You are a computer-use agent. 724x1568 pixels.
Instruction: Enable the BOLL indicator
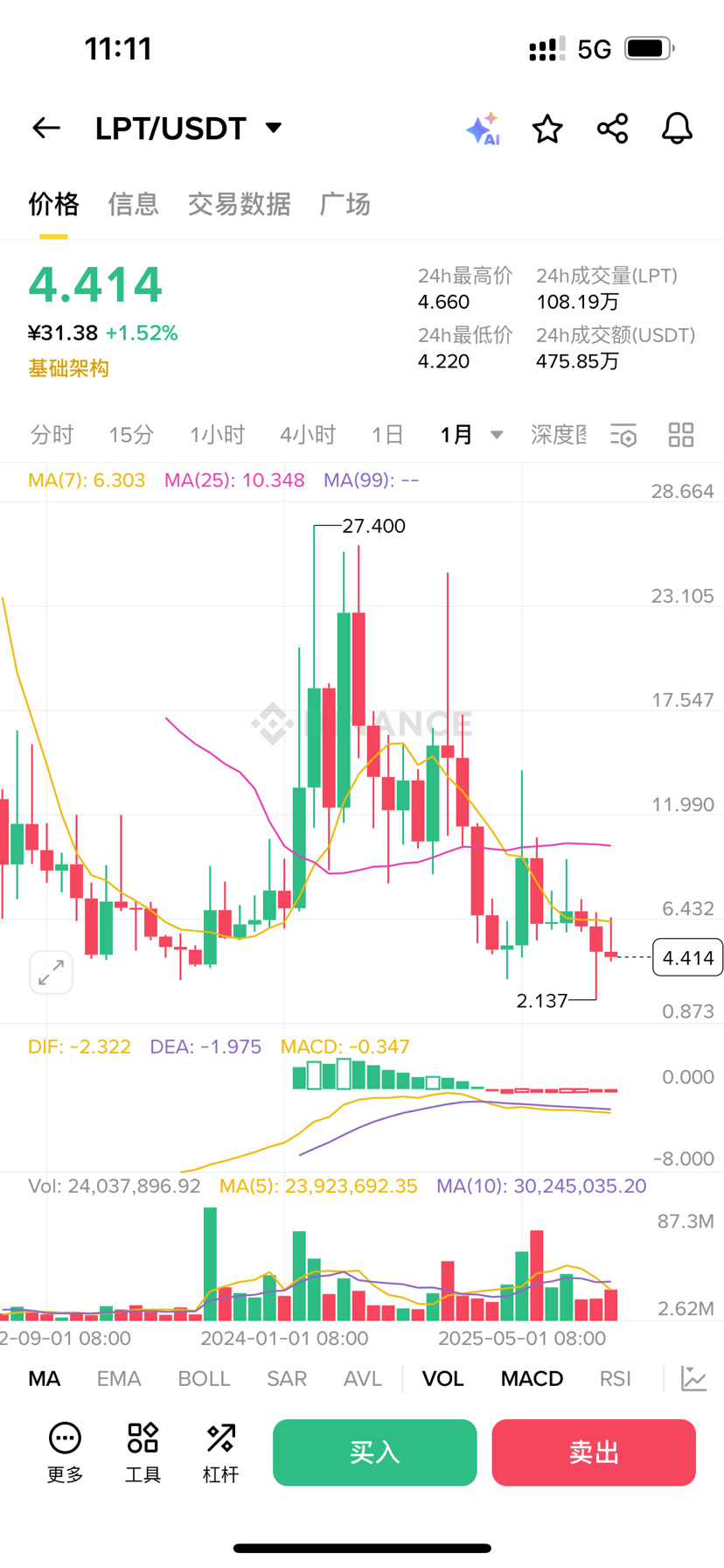click(x=204, y=1379)
